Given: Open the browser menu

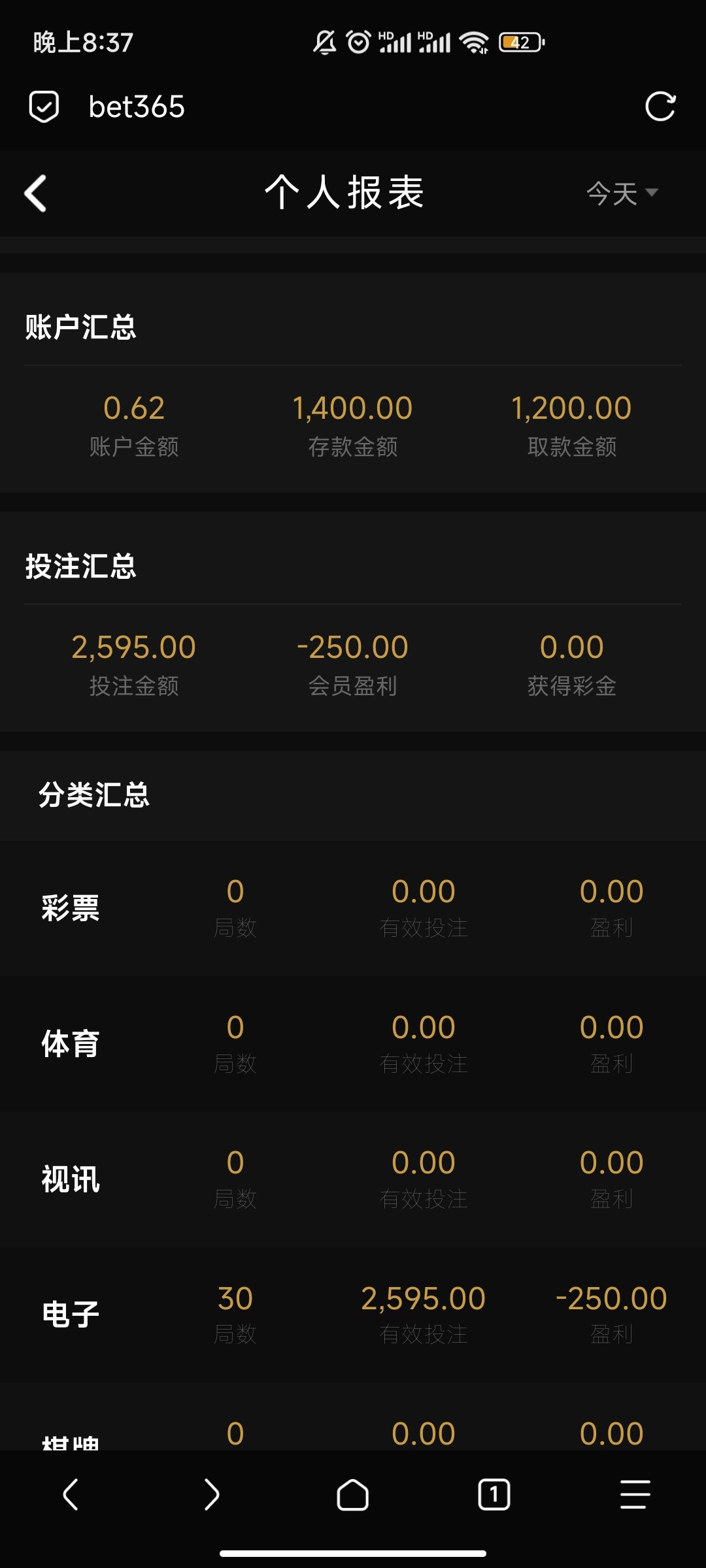Looking at the screenshot, I should 635,1494.
